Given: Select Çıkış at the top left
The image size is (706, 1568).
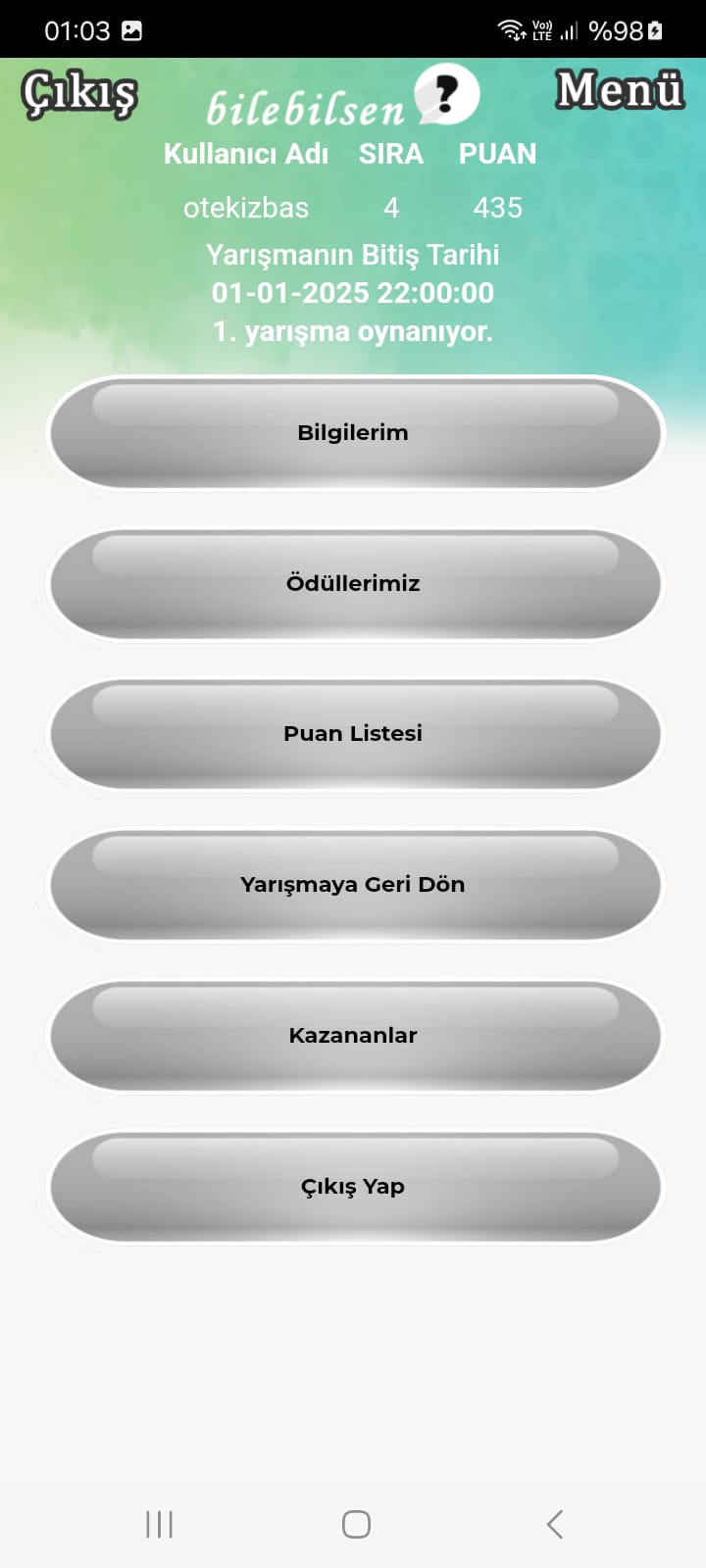Looking at the screenshot, I should click(78, 93).
